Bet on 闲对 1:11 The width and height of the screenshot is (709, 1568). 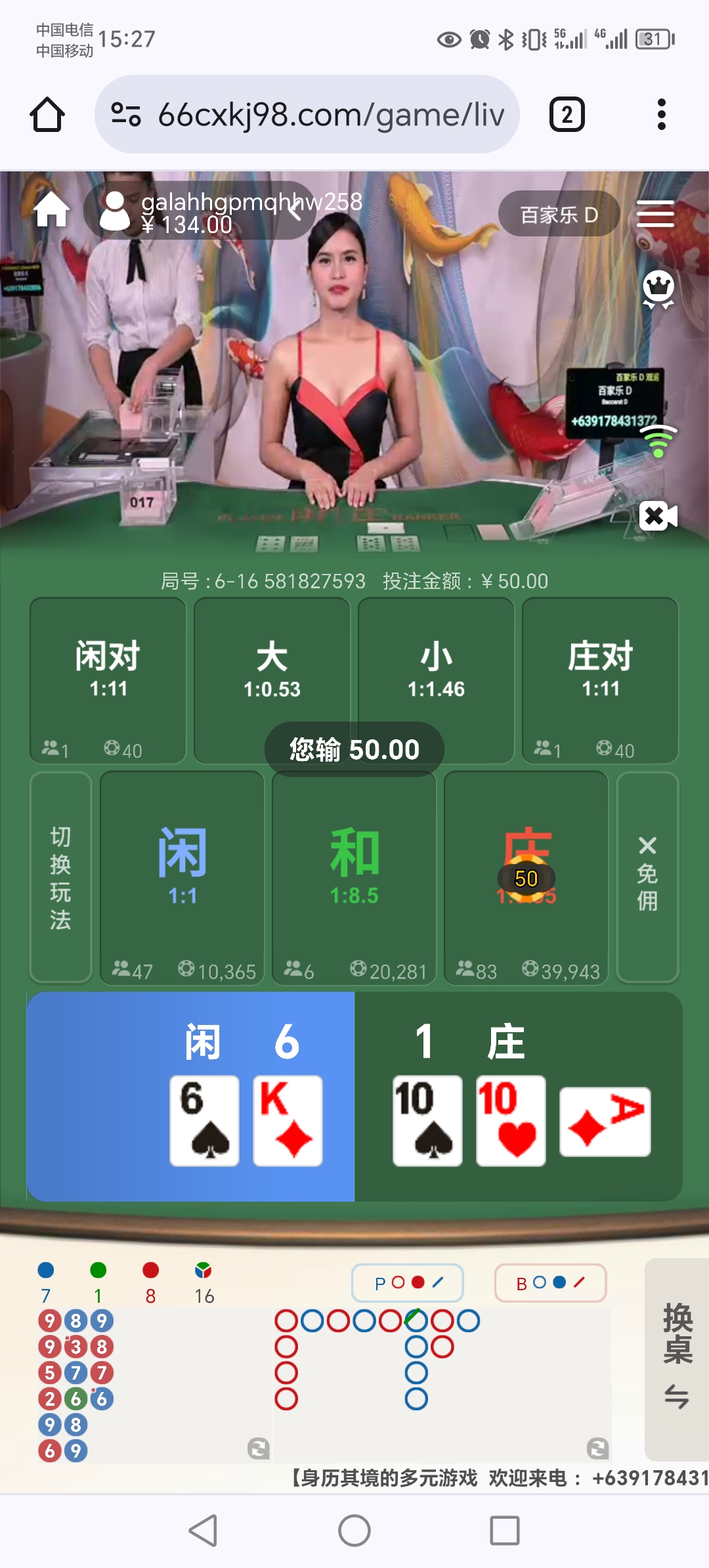pos(108,670)
